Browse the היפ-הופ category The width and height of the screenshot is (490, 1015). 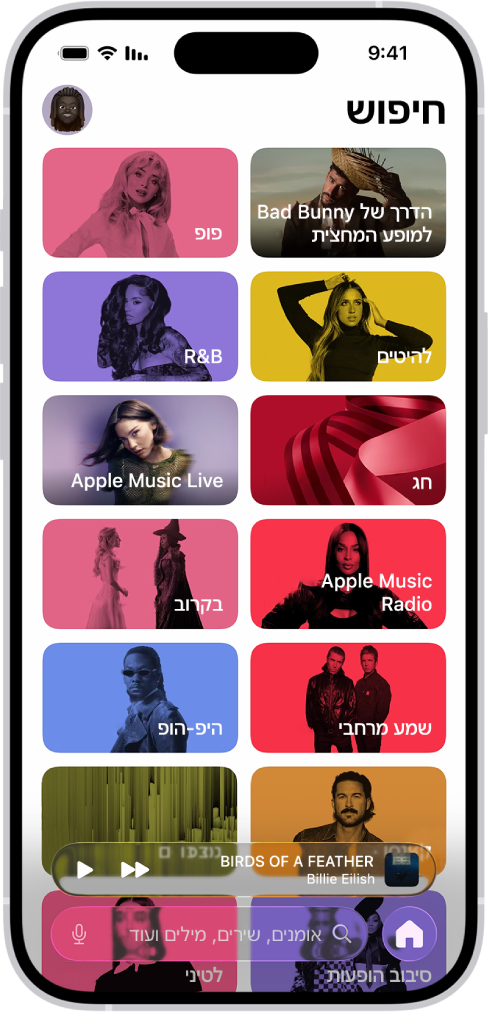(x=140, y=698)
